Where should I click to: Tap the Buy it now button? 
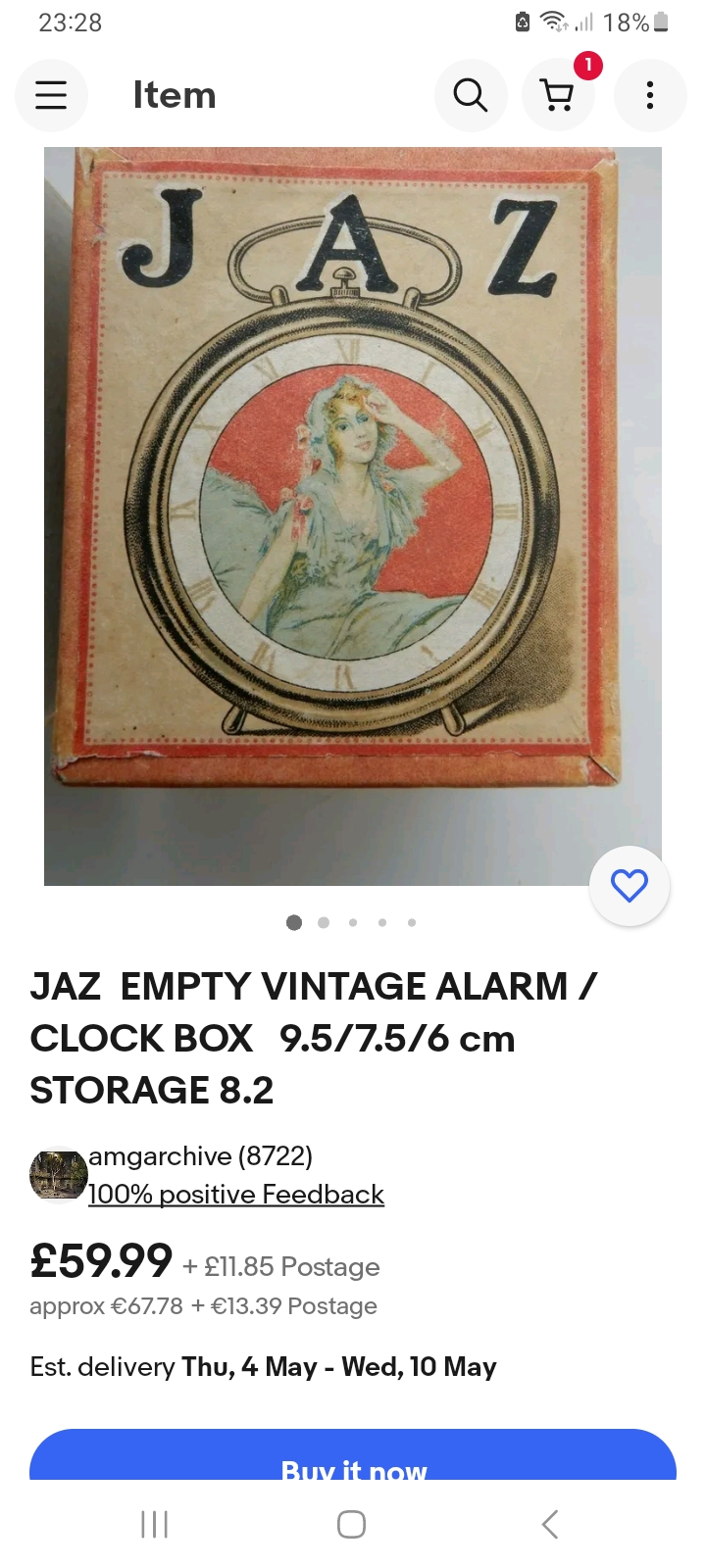tap(353, 1459)
